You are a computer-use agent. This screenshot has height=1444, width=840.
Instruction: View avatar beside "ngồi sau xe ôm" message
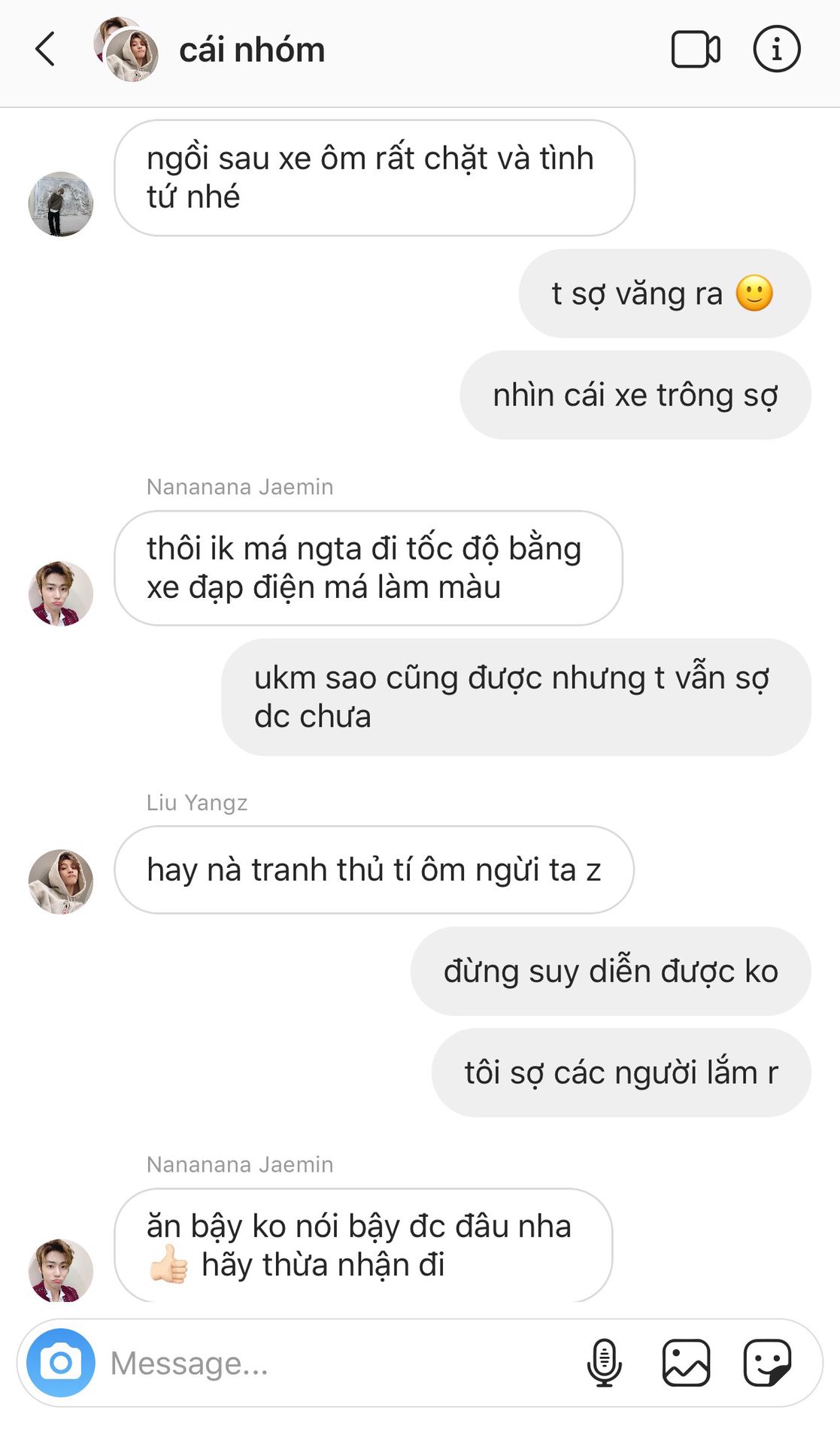click(x=61, y=204)
